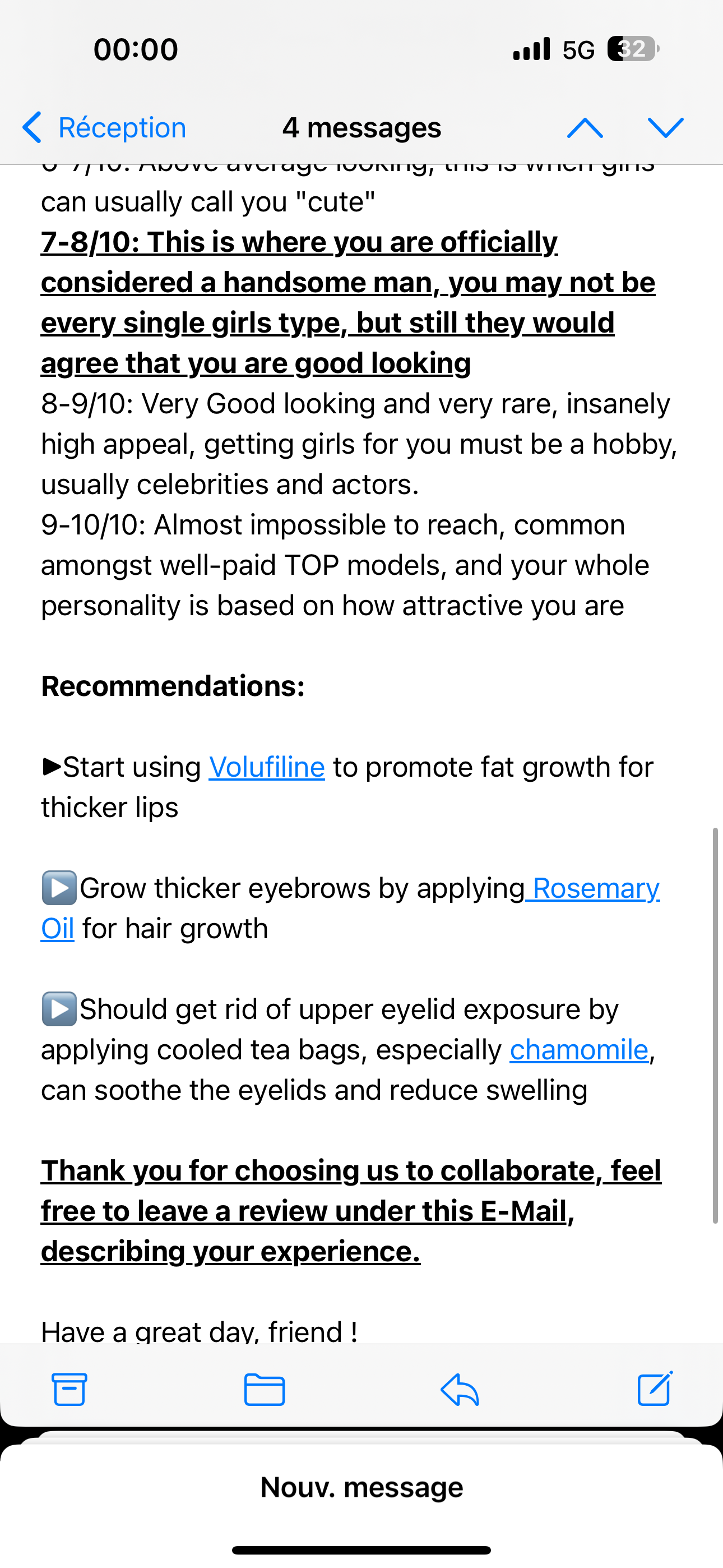Screen dimensions: 723x1568
Task: Move this email to a folder
Action: click(264, 1389)
